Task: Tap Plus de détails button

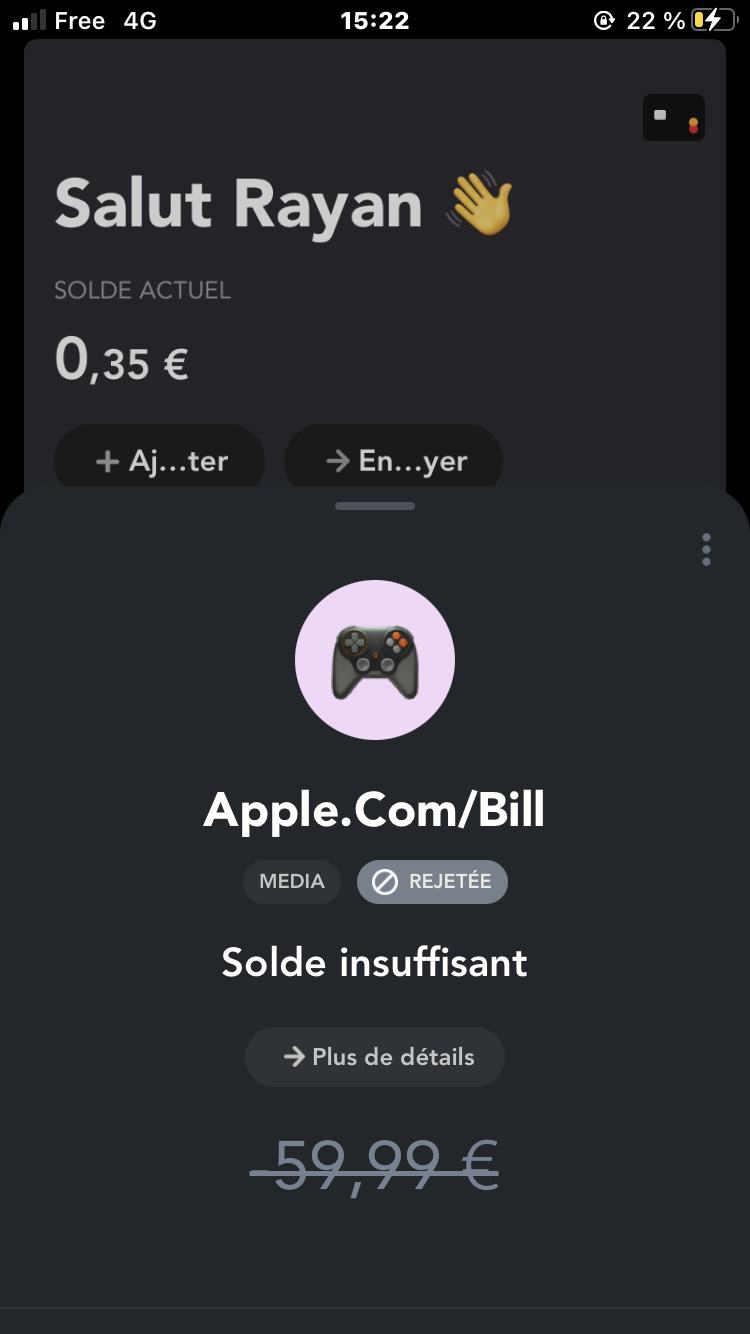Action: (x=375, y=1057)
